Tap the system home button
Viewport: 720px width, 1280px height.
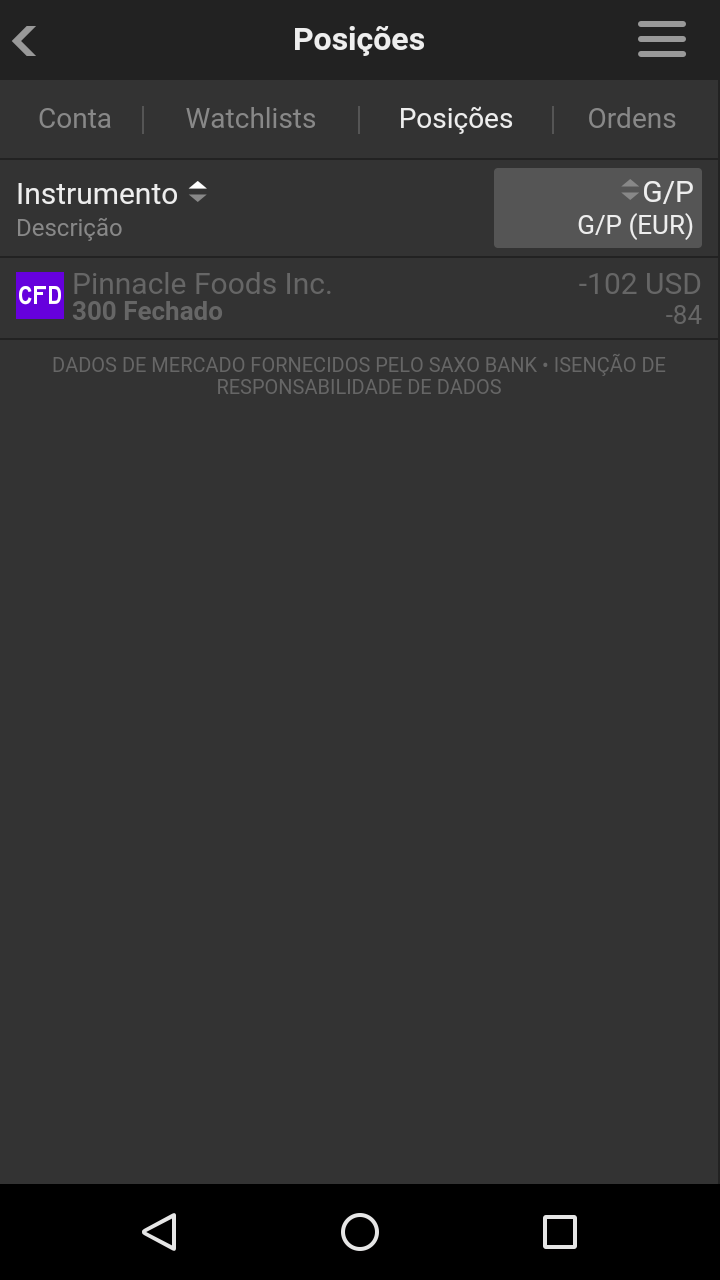click(360, 1232)
